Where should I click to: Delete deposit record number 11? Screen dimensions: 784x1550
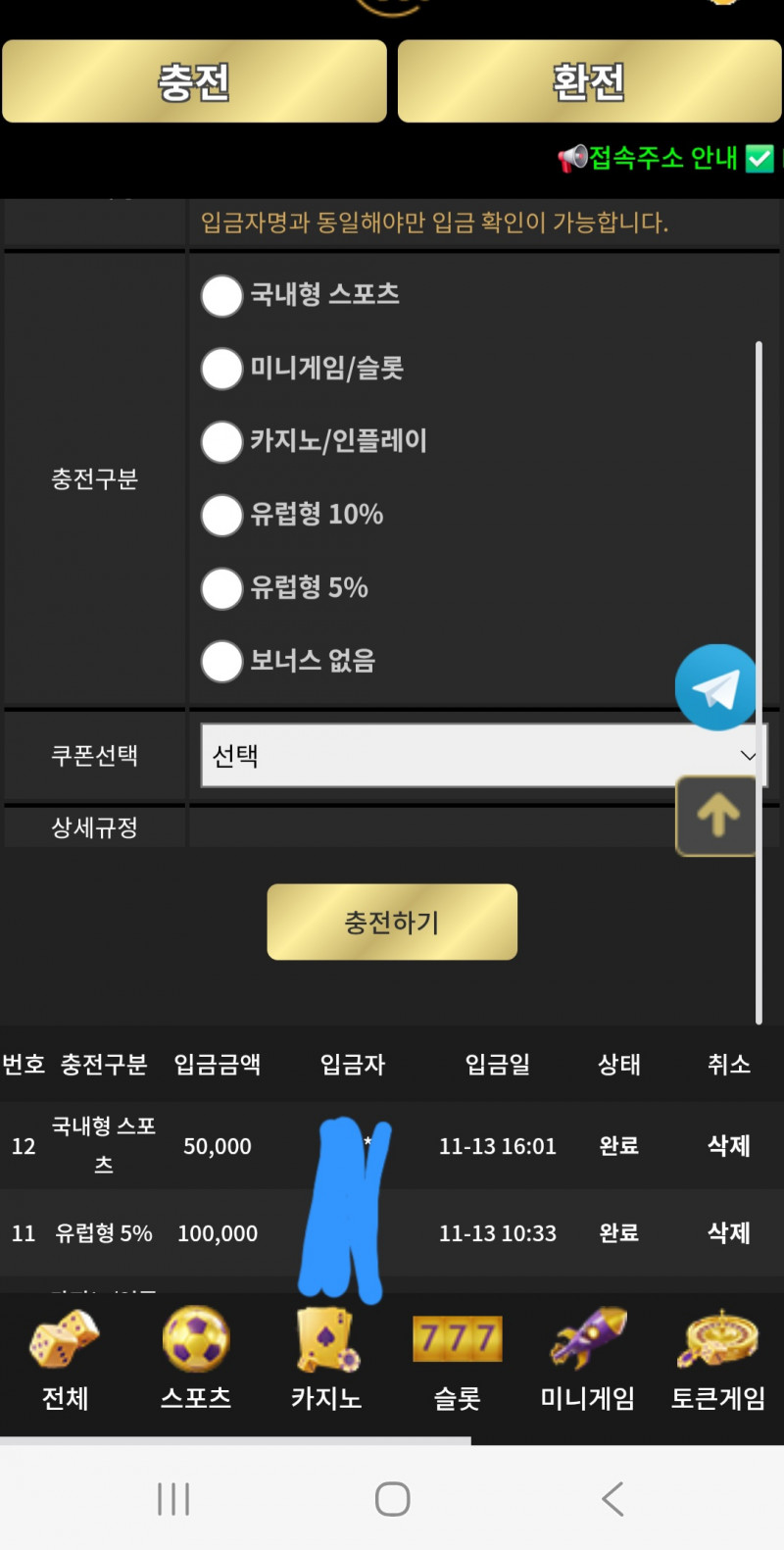click(x=728, y=1232)
